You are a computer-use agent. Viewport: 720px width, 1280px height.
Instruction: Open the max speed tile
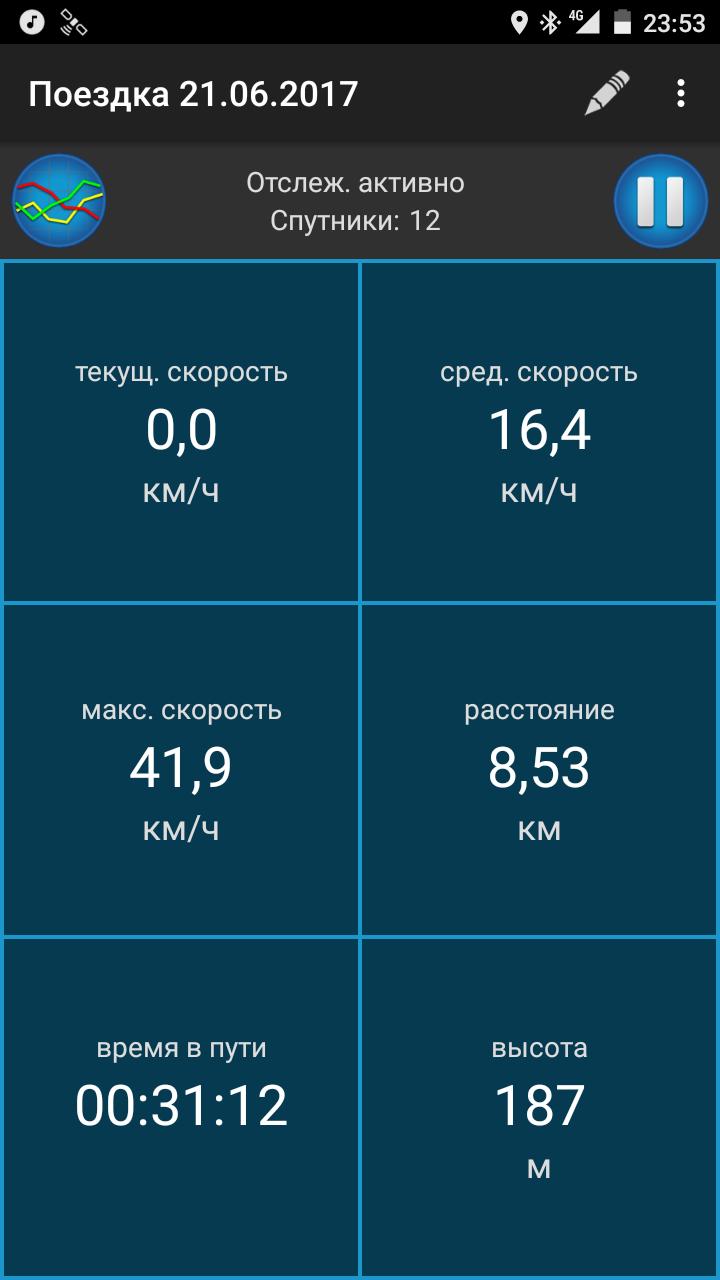(x=181, y=770)
